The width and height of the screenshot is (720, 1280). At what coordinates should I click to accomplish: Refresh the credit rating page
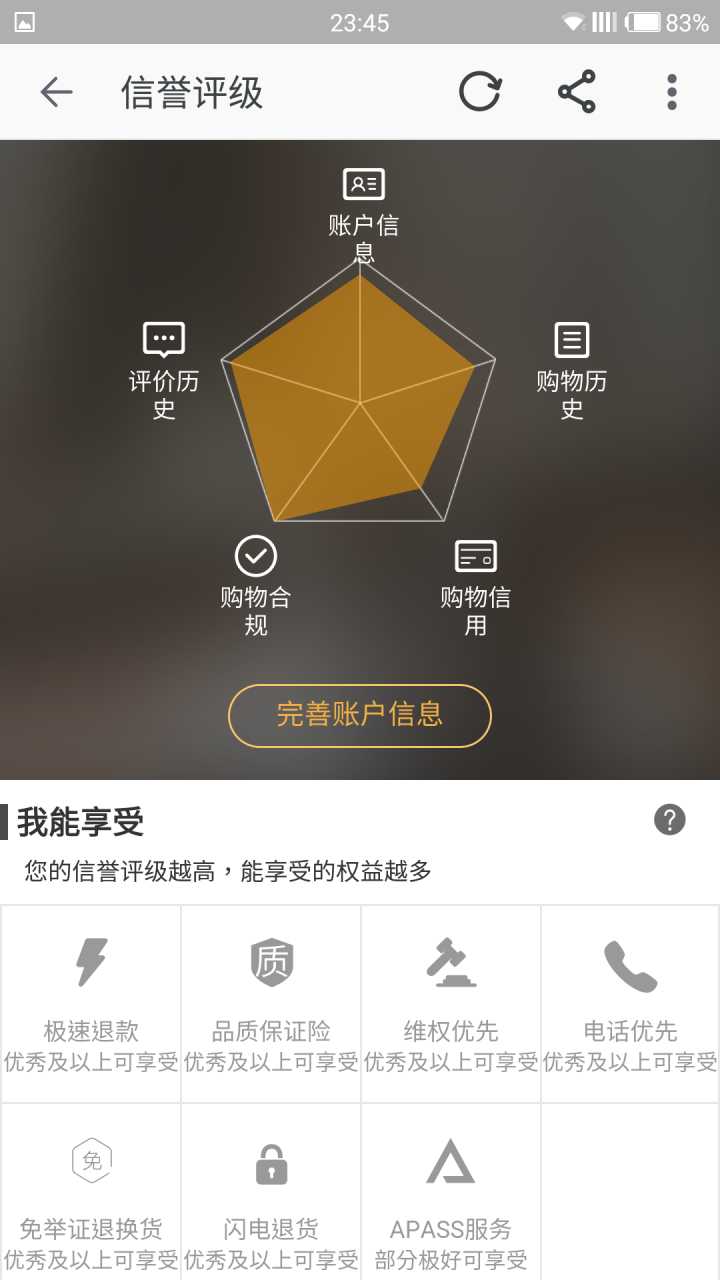point(479,92)
